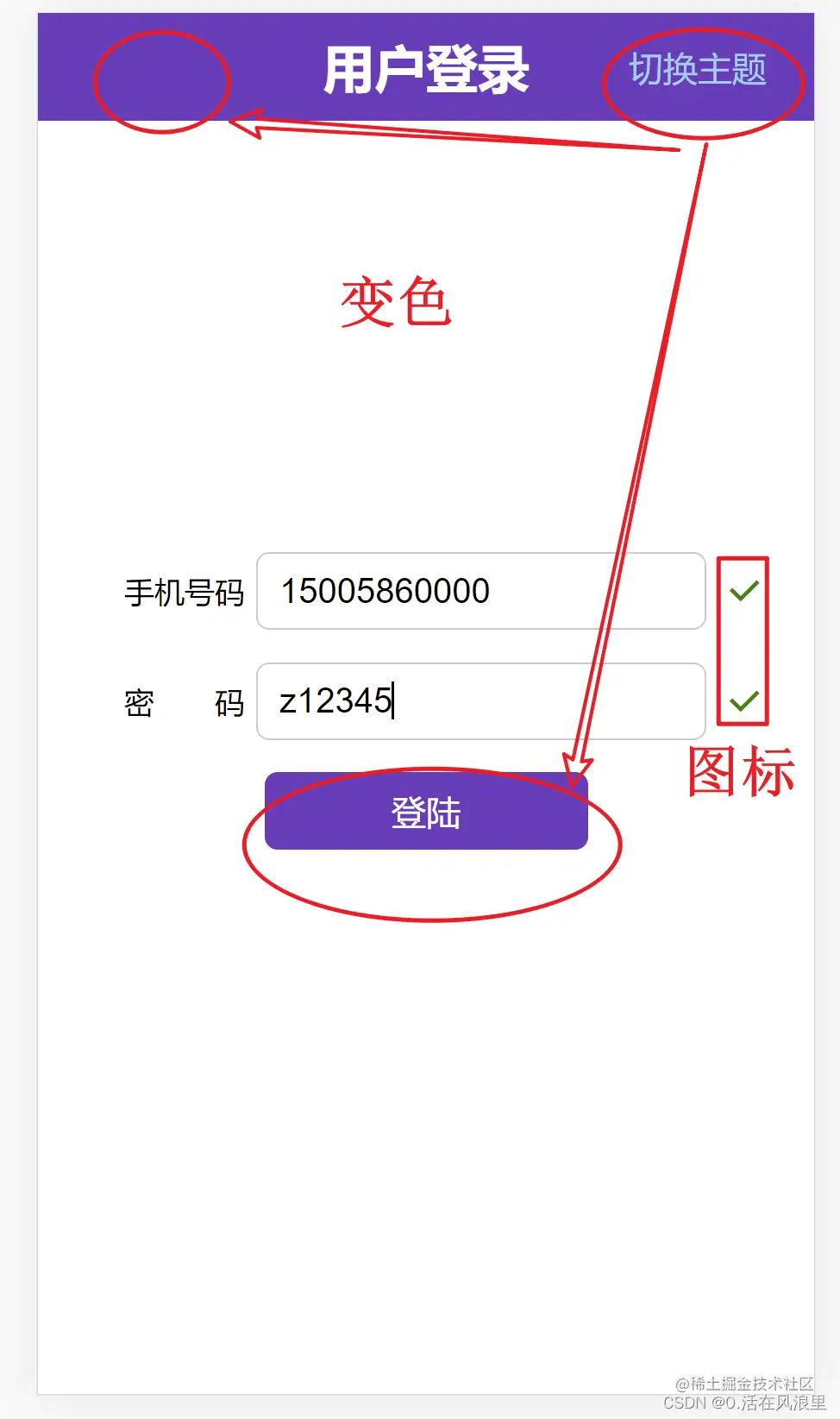Focus the 手机号码 phone number field
Image resolution: width=840 pixels, height=1419 pixels.
[x=480, y=592]
